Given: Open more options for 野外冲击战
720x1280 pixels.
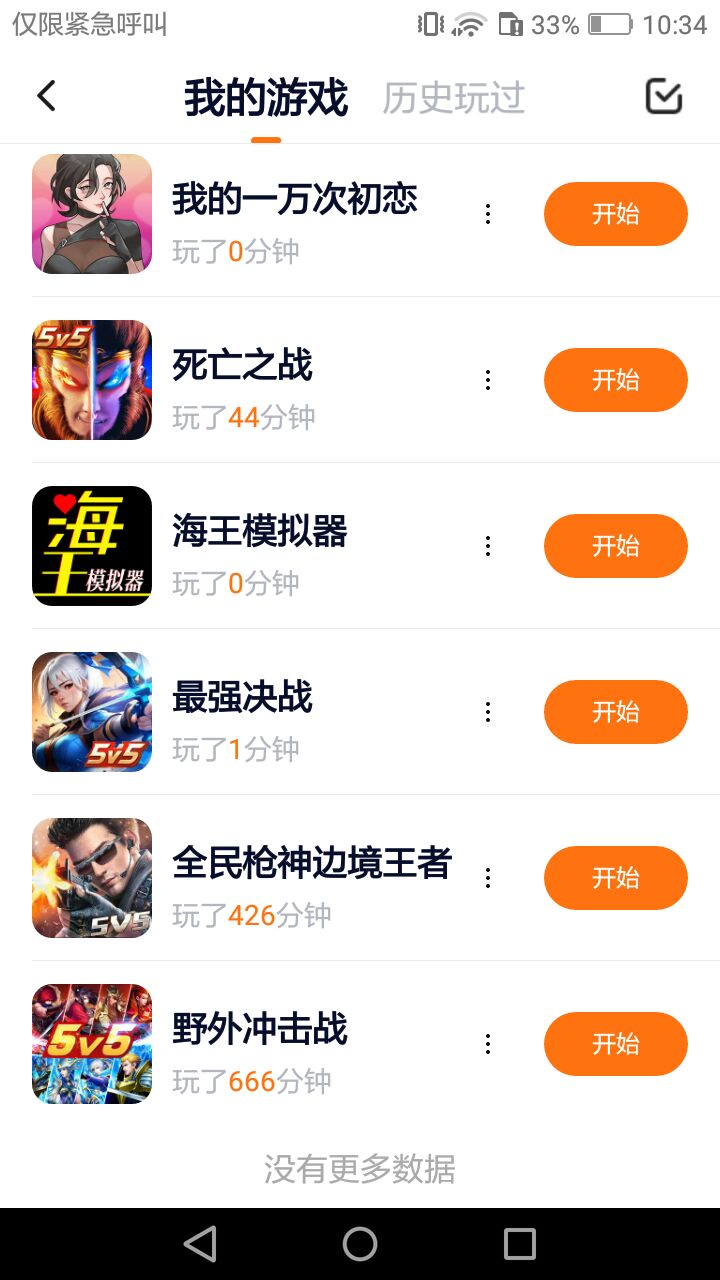Looking at the screenshot, I should [x=488, y=1044].
